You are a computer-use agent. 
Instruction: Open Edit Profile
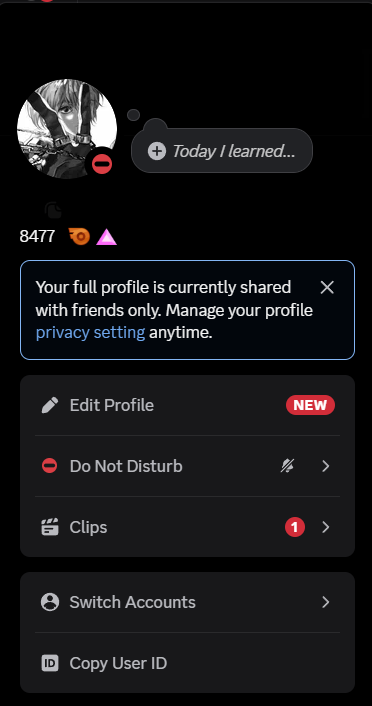(187, 405)
